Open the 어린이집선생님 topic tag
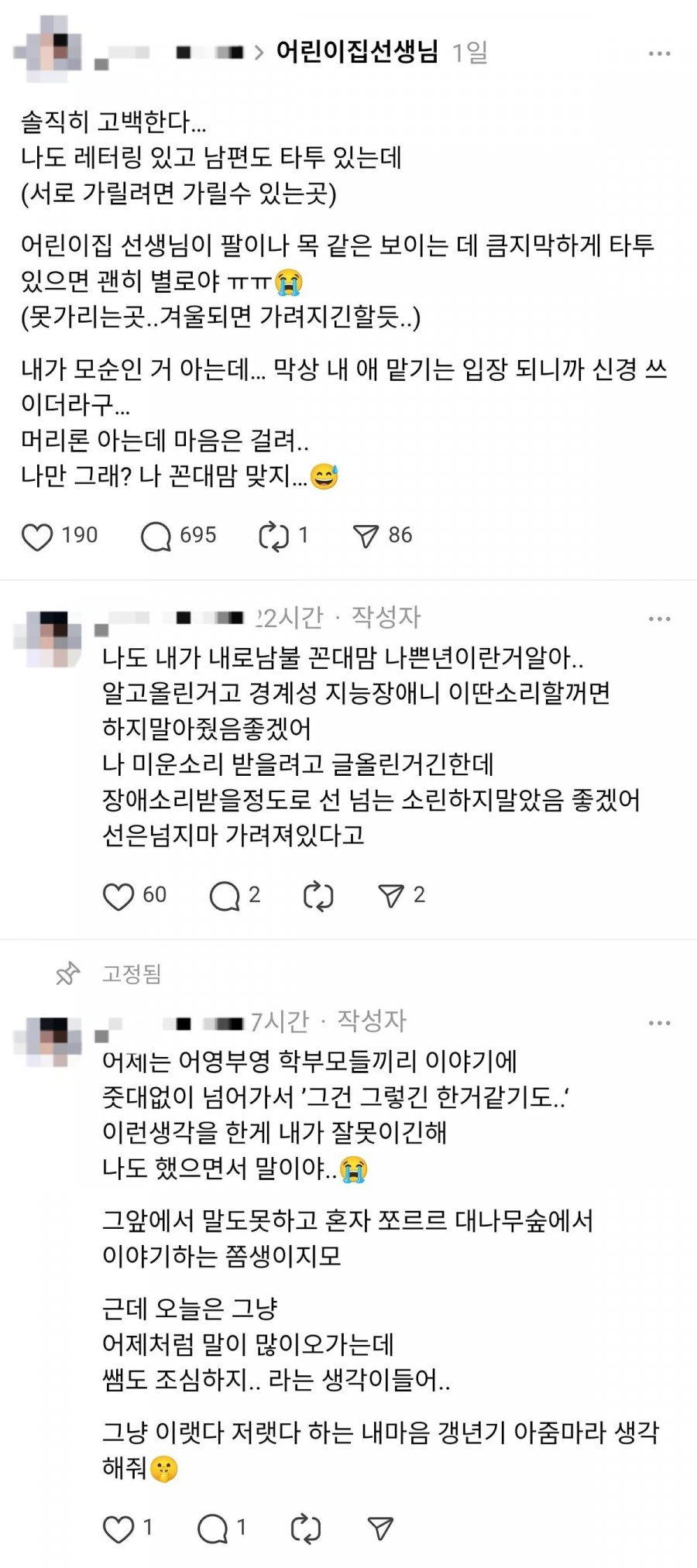The image size is (697, 1568). coord(357,52)
